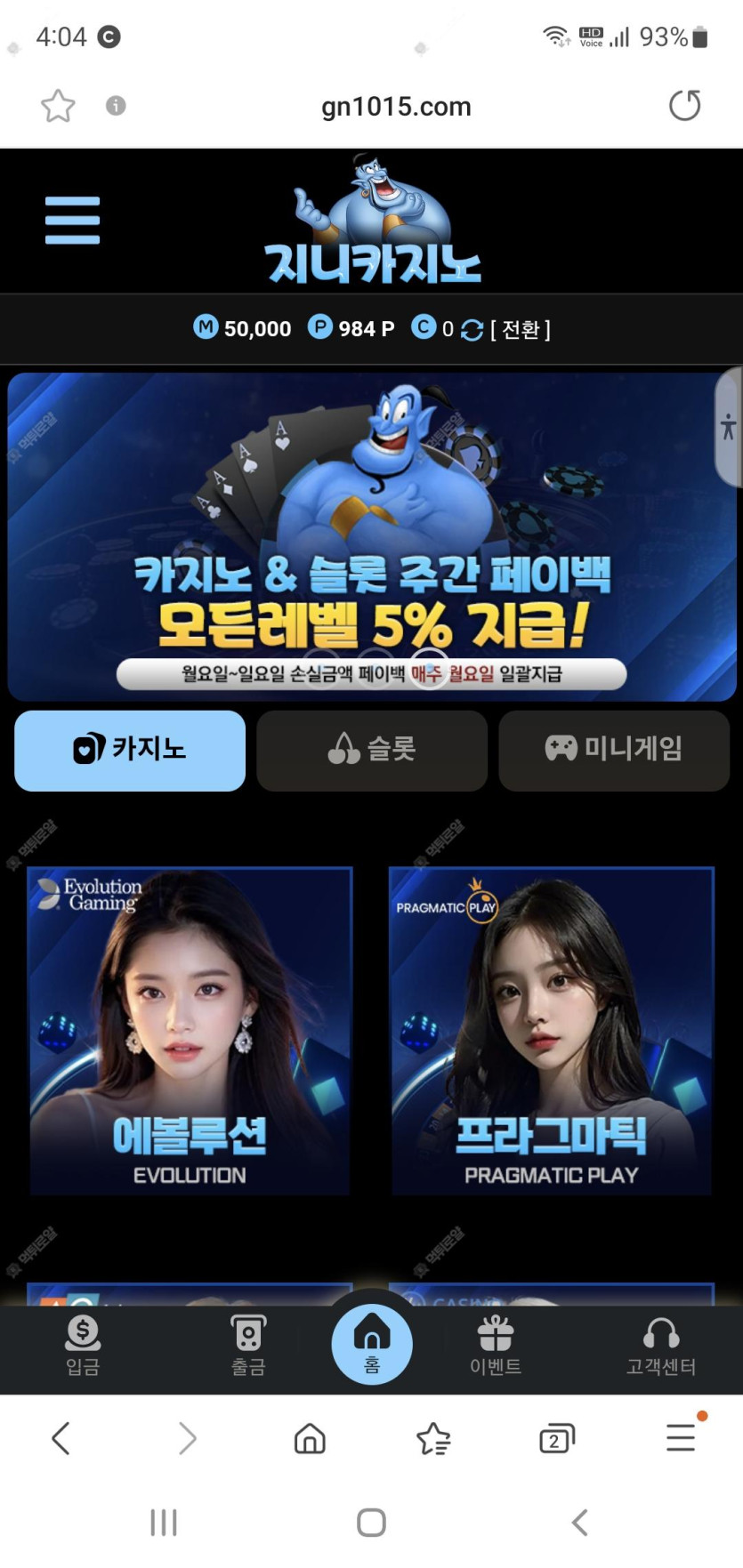This screenshot has height=1568, width=743.
Task: Go to 입금 deposit page
Action: [83, 1346]
